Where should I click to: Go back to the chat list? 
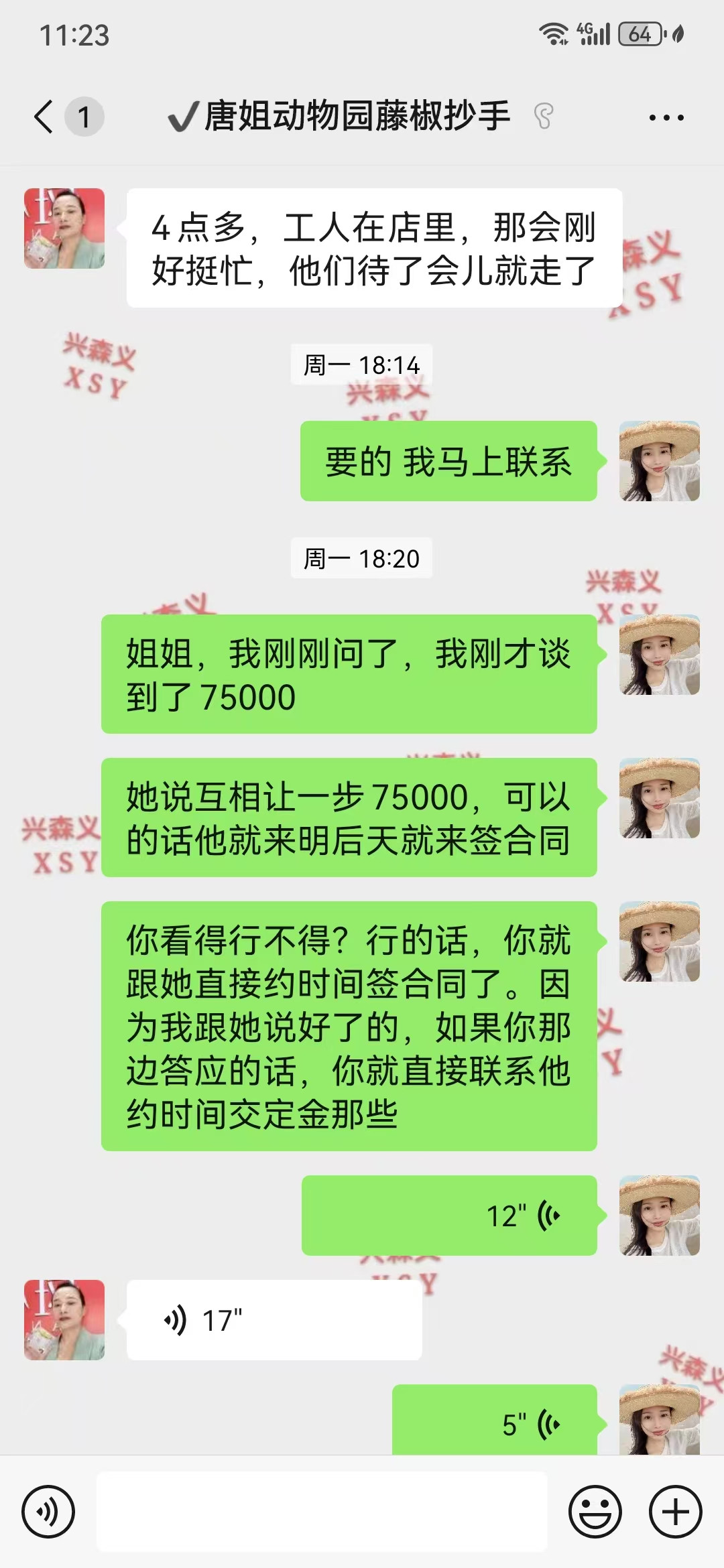point(44,117)
